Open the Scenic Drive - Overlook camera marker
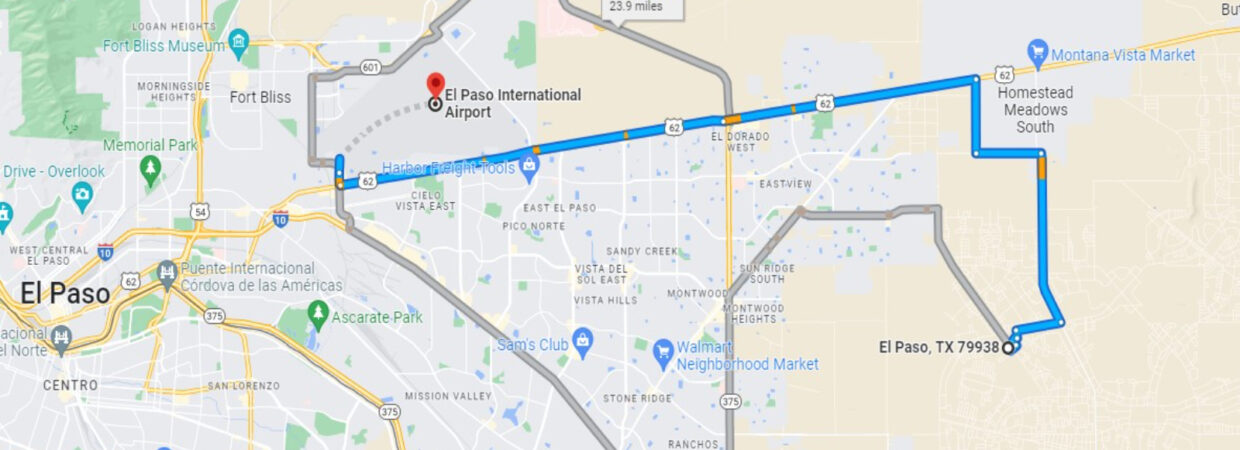The image size is (1240, 450). (82, 193)
